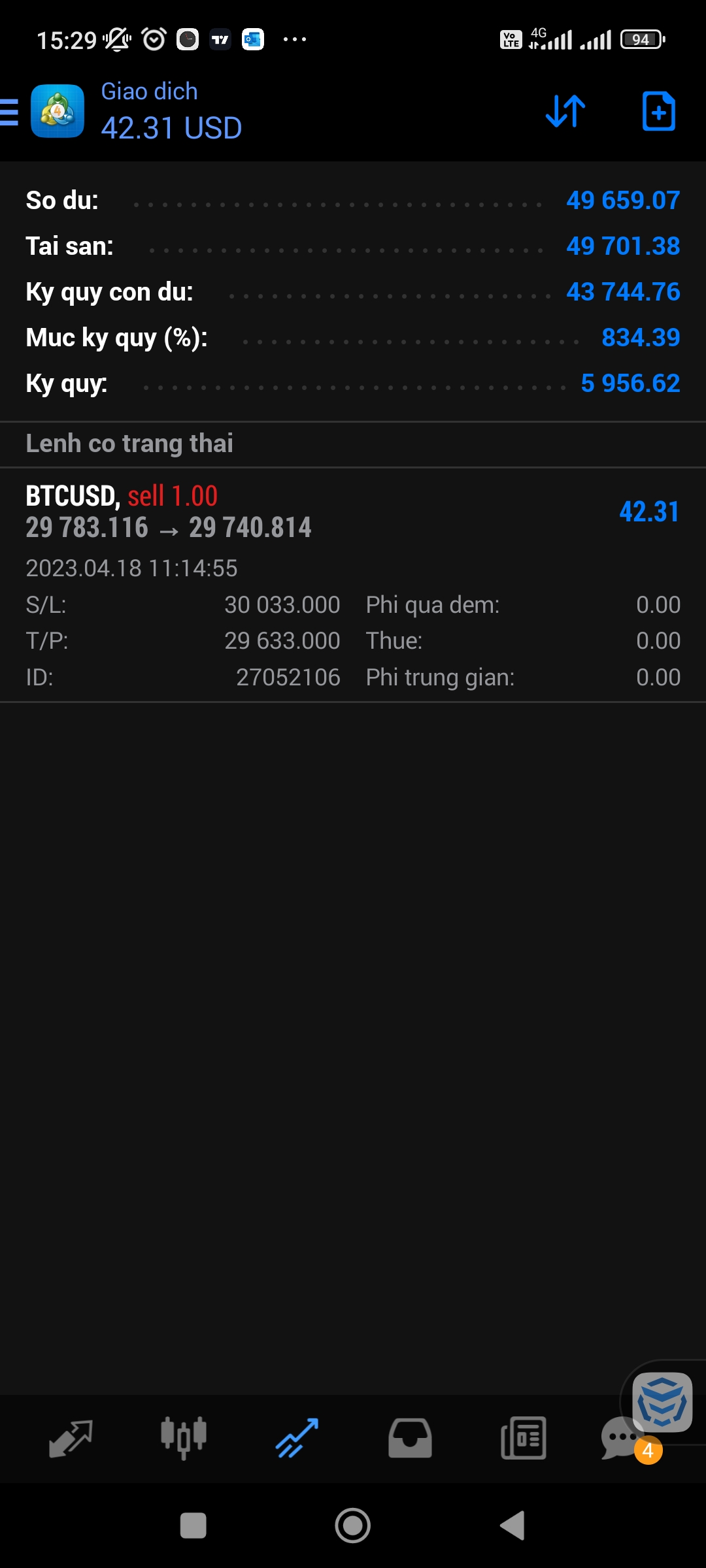This screenshot has height=1568, width=706.
Task: Create a new order
Action: coord(658,111)
